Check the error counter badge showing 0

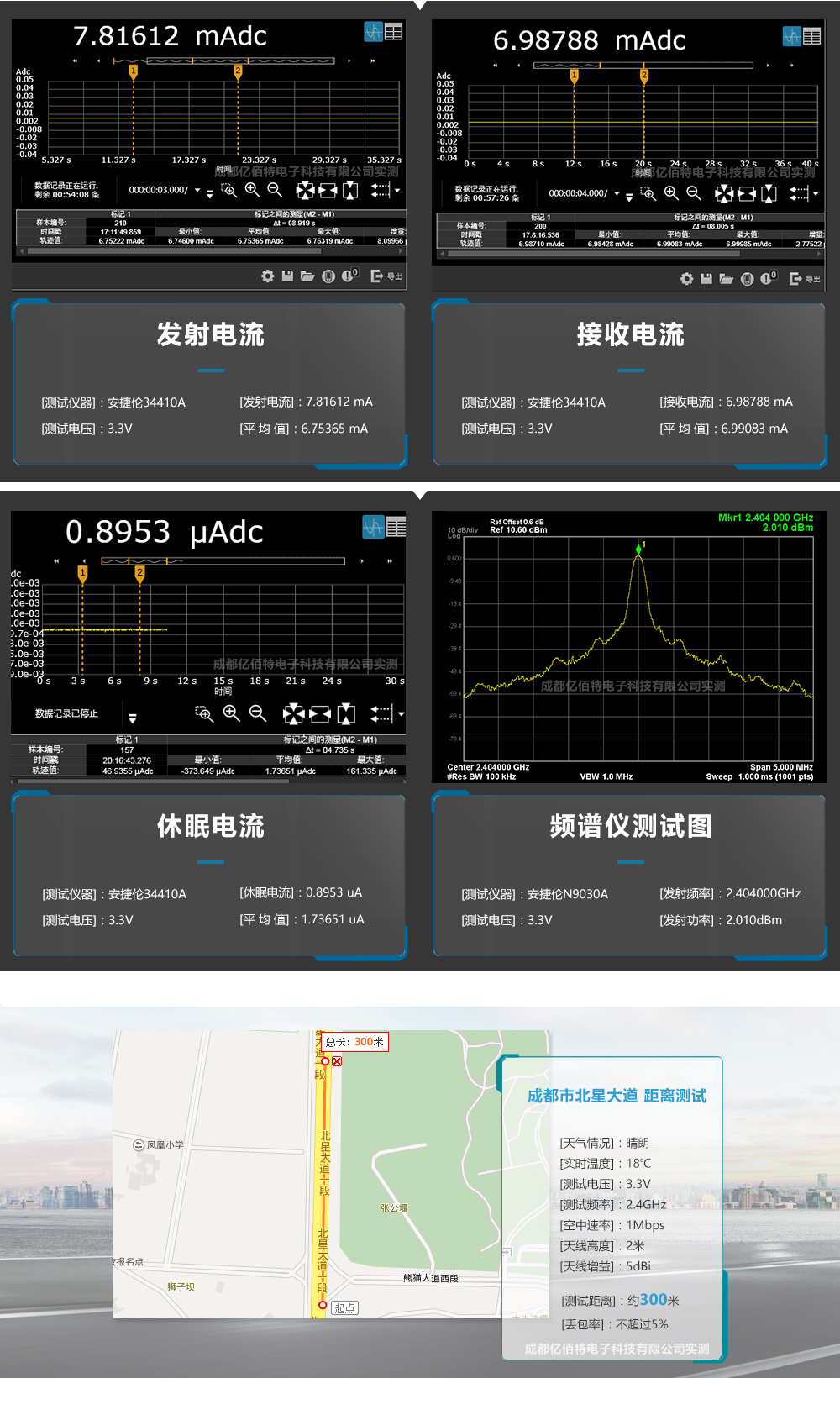pos(349,275)
